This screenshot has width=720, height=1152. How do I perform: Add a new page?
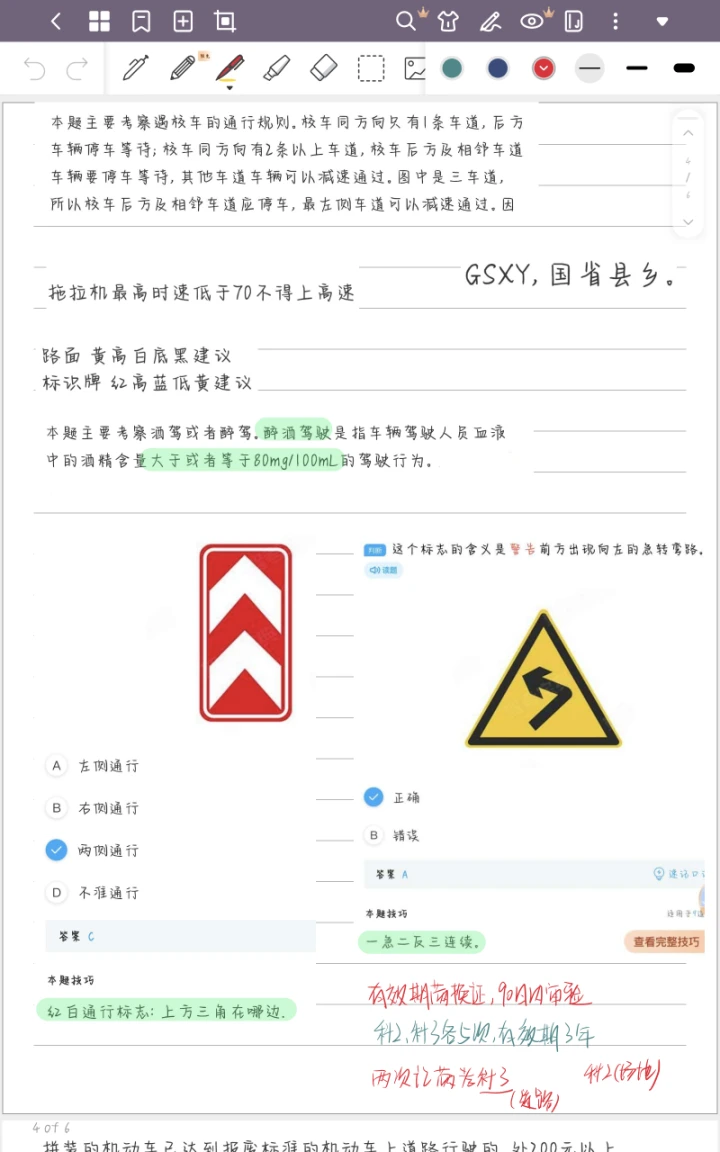click(x=183, y=21)
